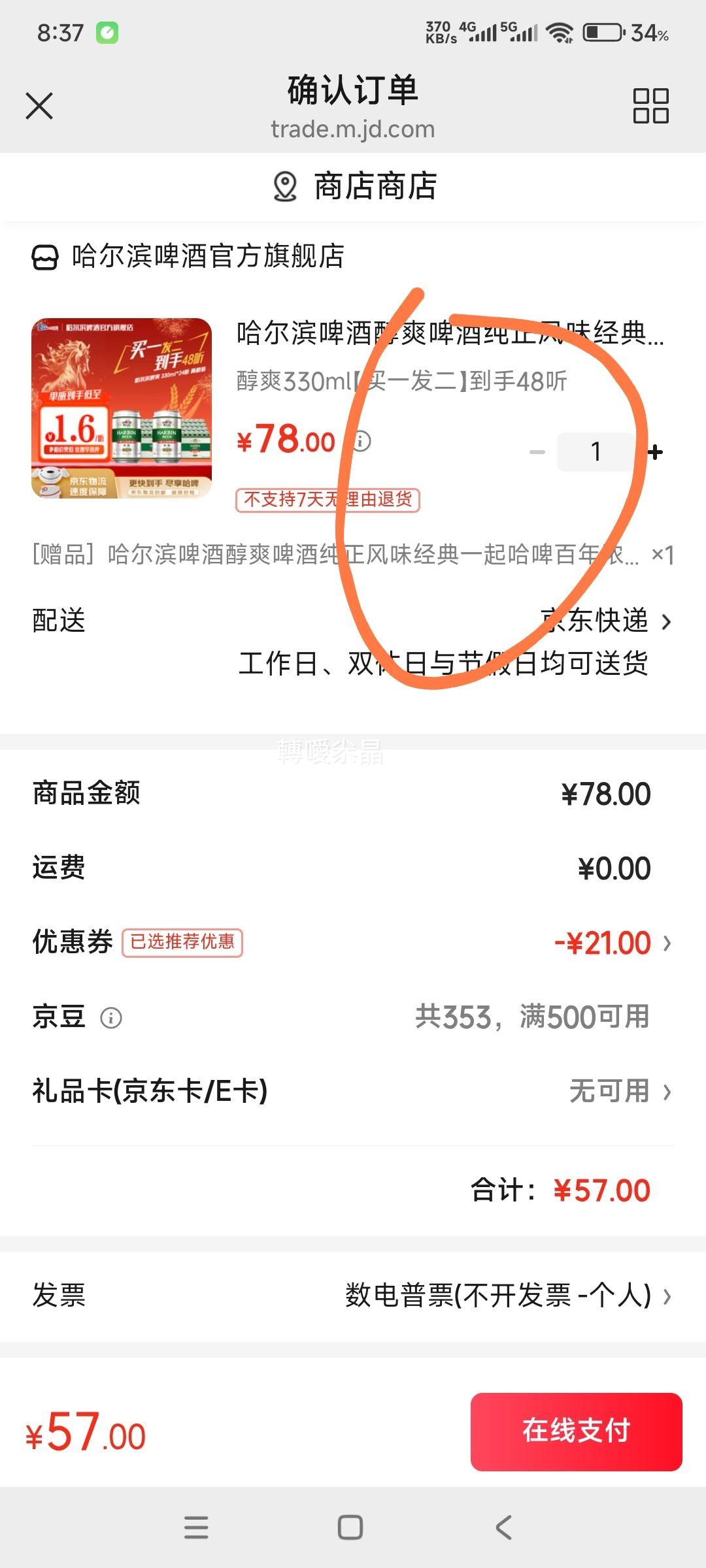Viewport: 706px width, 1568px height.
Task: Tap 在线支付 to pay online
Action: pyautogui.click(x=575, y=1431)
